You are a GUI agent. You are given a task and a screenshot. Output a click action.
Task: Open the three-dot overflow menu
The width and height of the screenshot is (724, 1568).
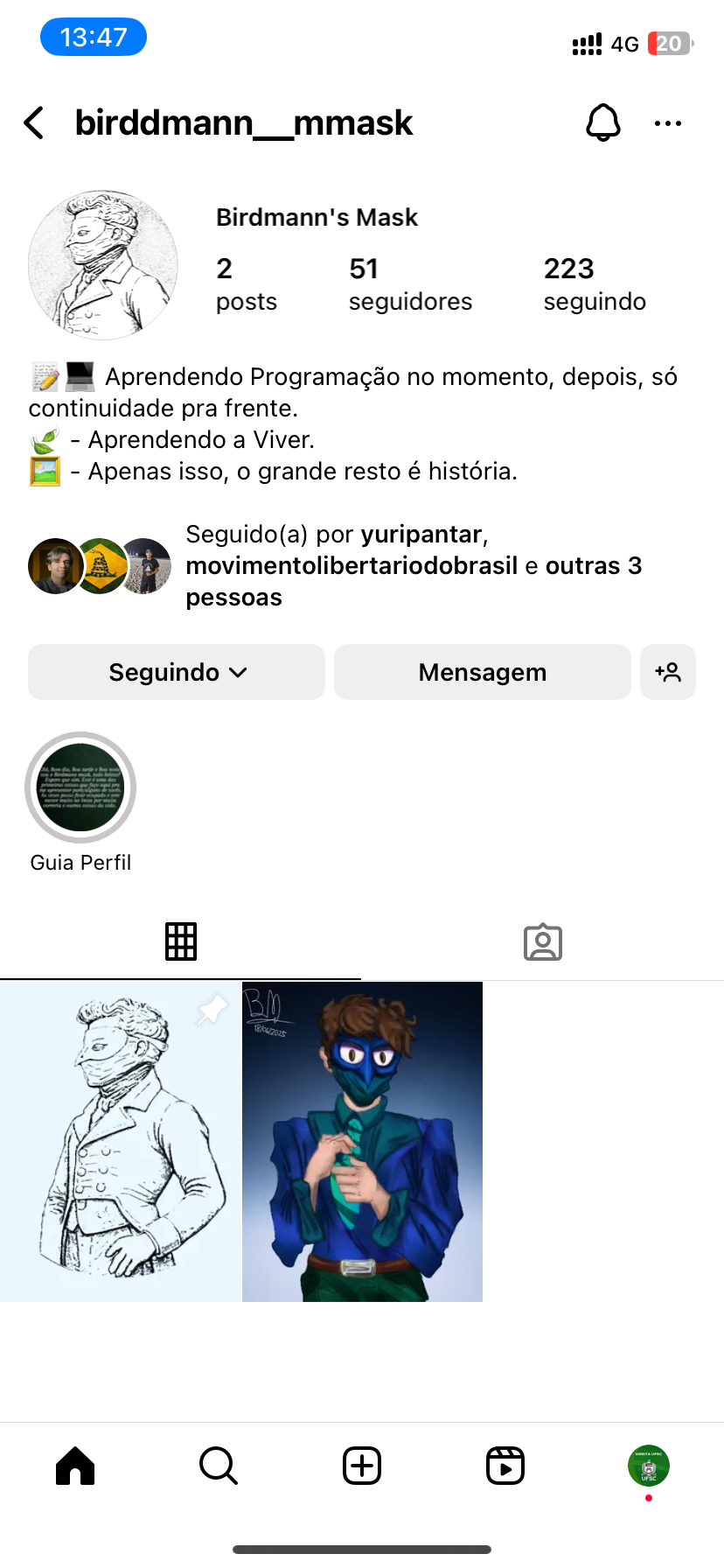pos(668,123)
